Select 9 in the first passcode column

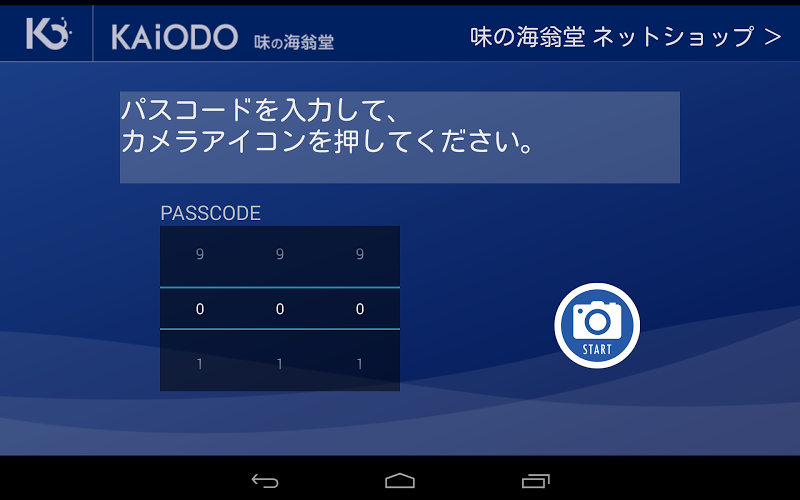200,255
